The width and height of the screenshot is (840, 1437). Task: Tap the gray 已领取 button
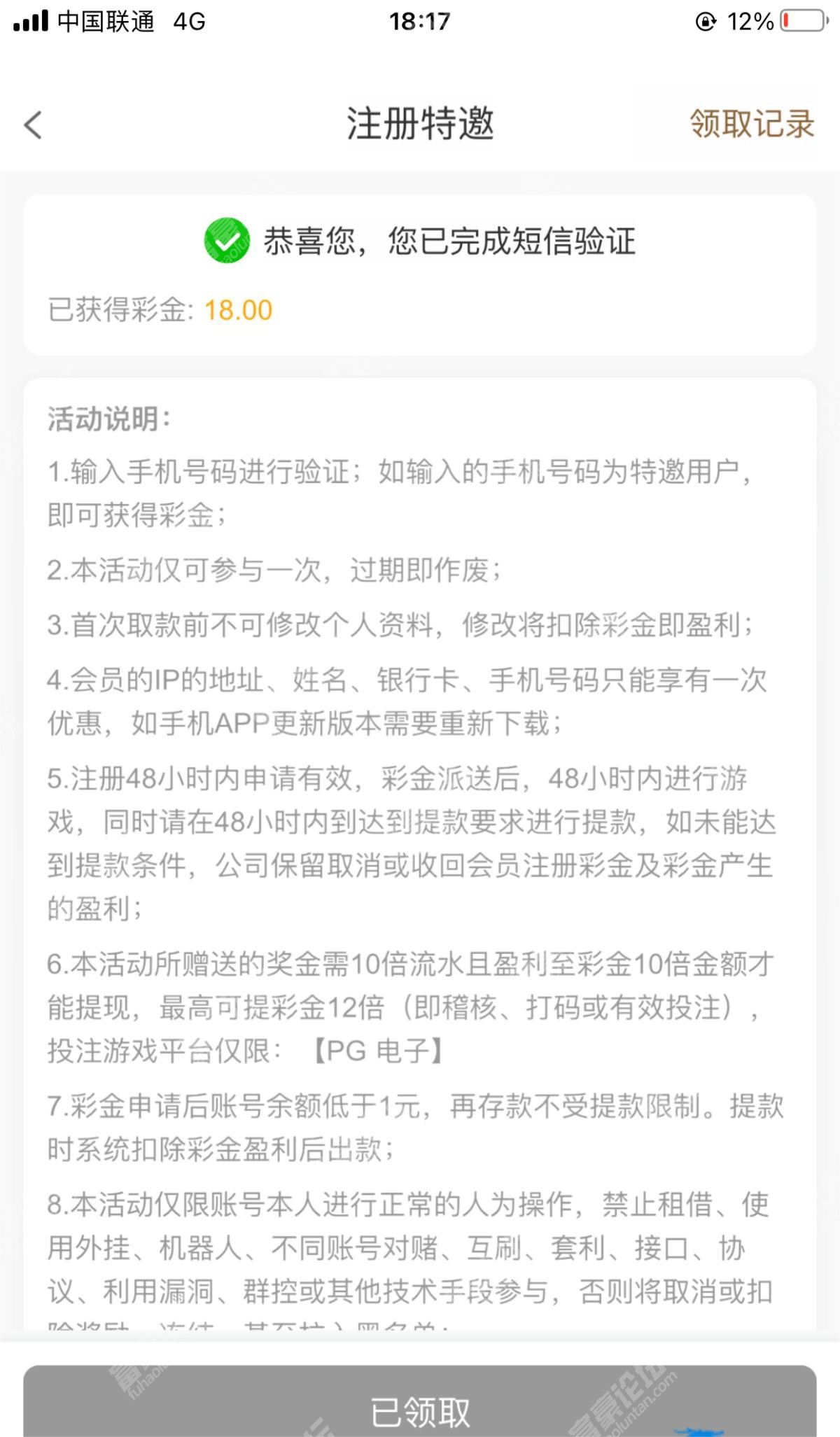[420, 1403]
